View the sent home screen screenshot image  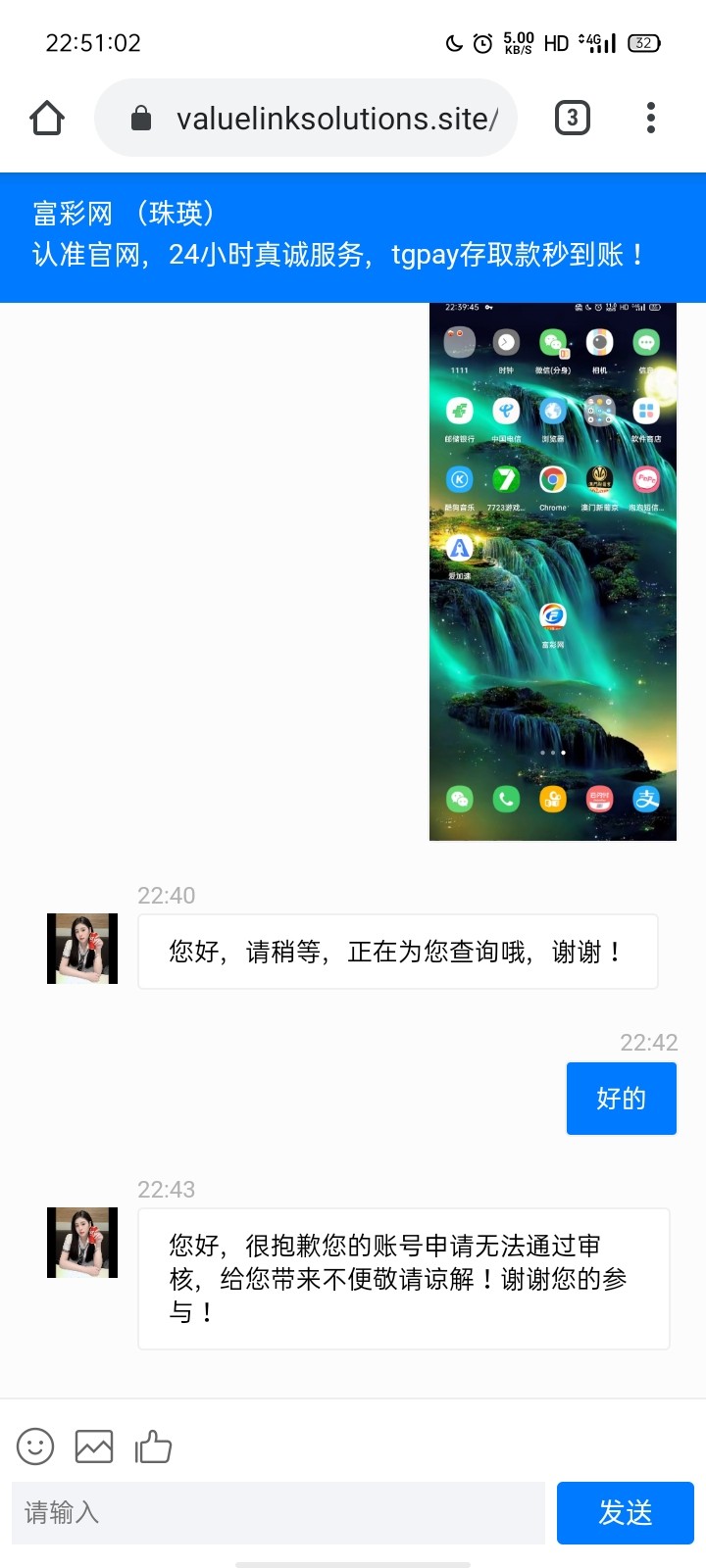click(552, 572)
